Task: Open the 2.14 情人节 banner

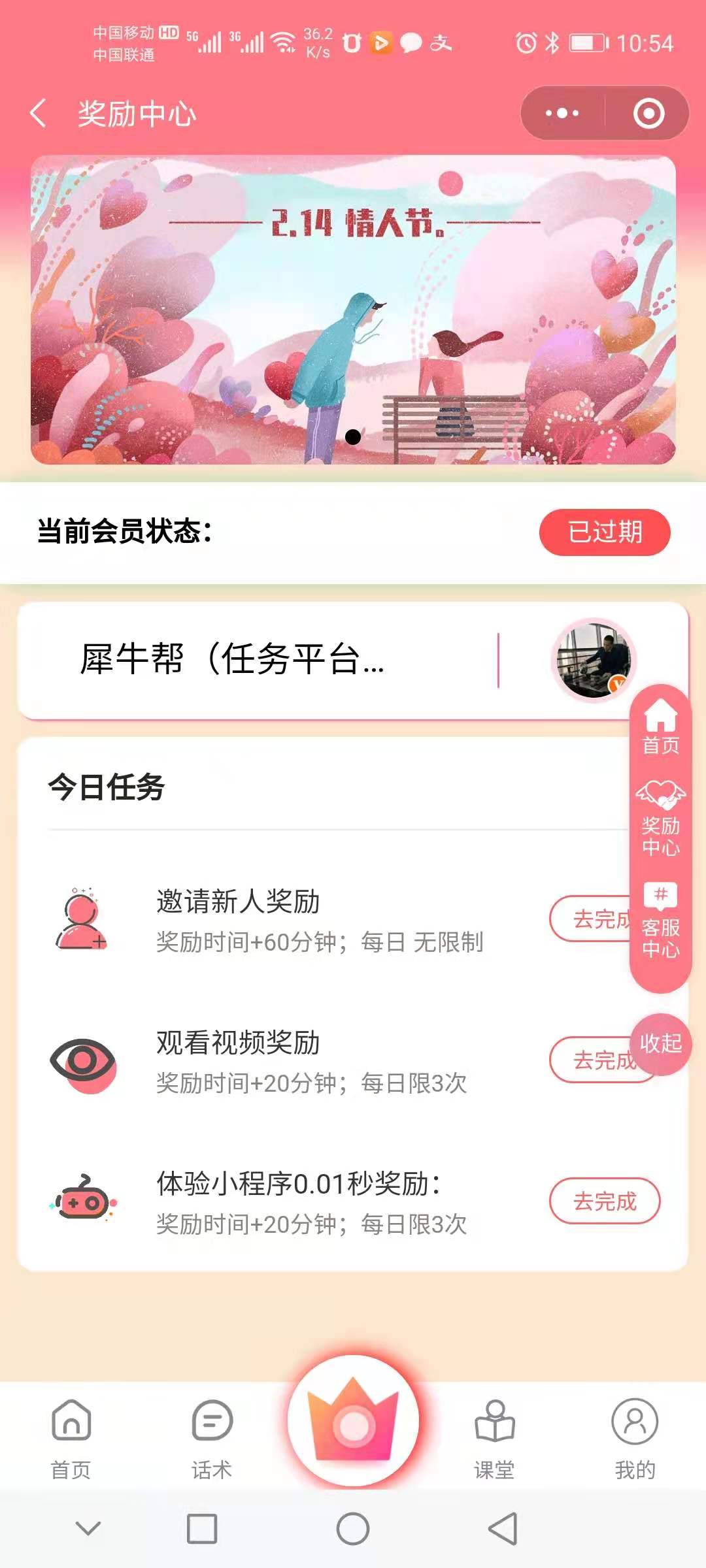Action: [x=353, y=310]
